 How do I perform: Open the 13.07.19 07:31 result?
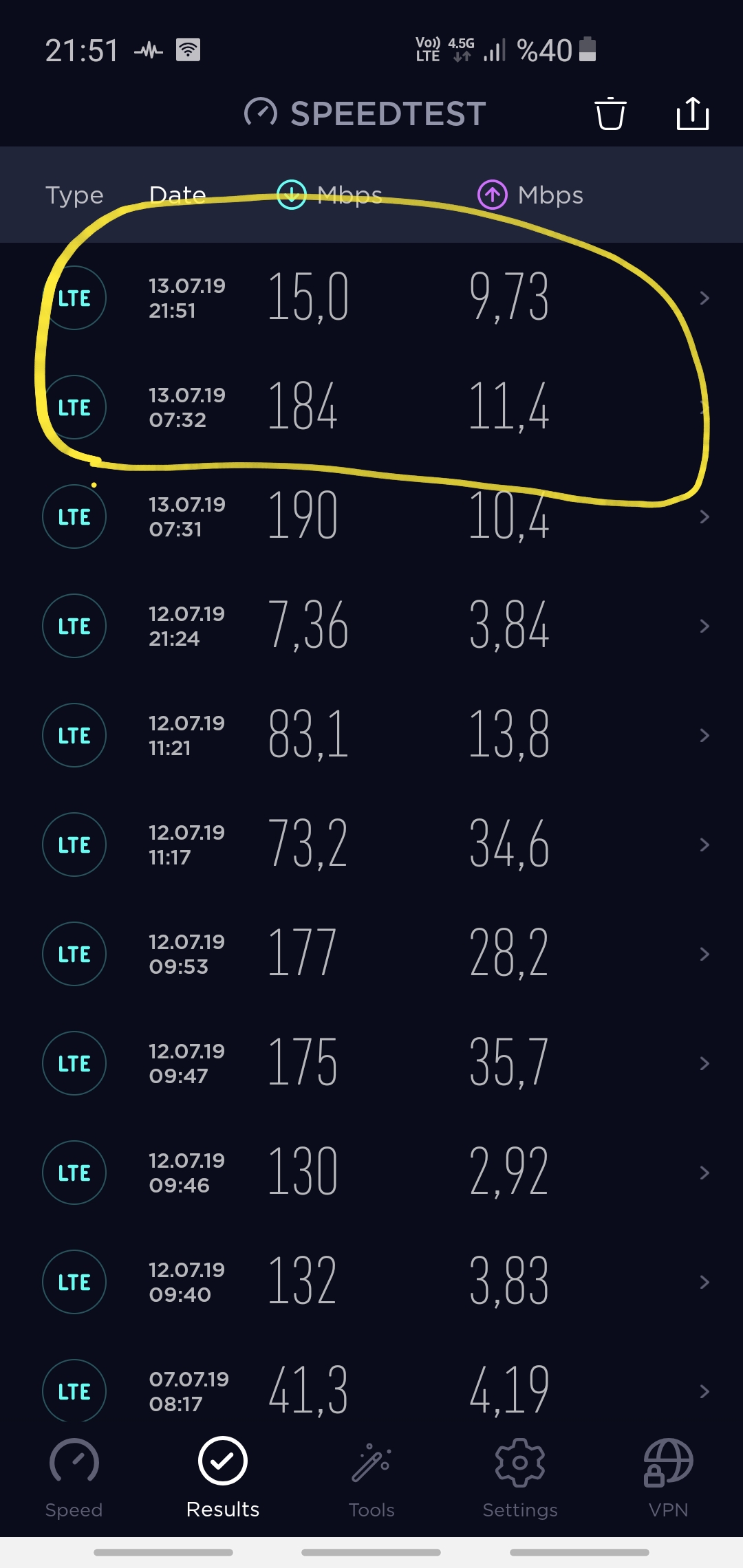[x=371, y=516]
